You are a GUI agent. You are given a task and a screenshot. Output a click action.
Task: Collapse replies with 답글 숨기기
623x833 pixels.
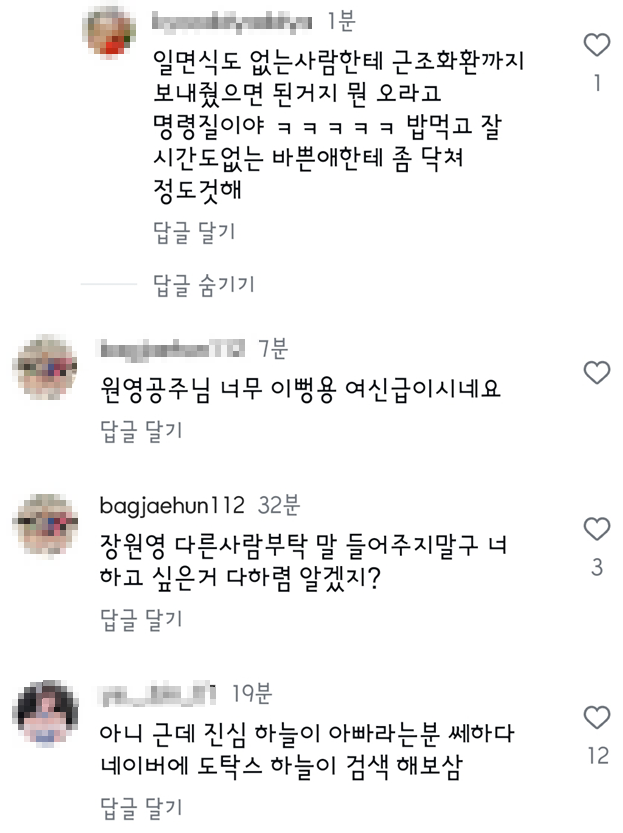coord(204,285)
